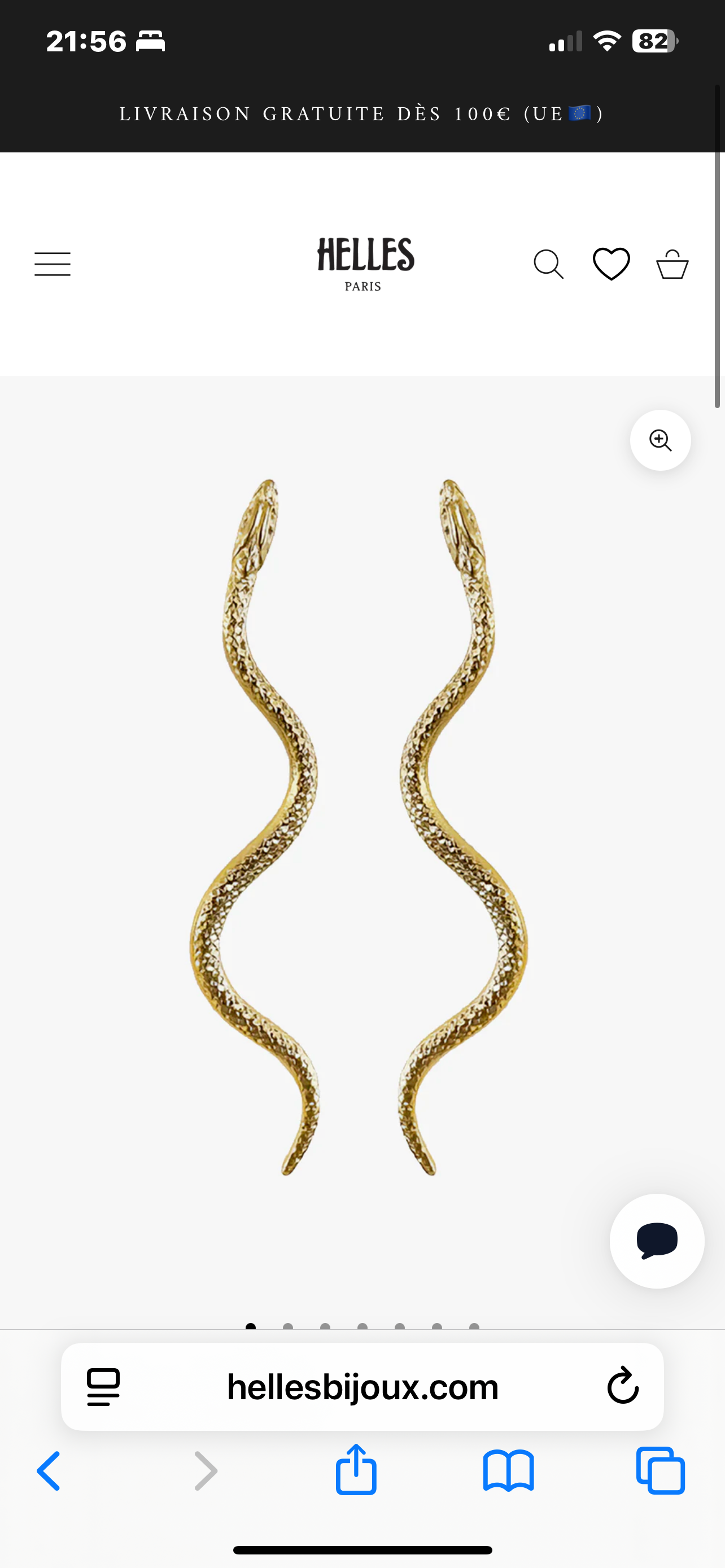The width and height of the screenshot is (725, 1568).
Task: Zoom into the earring product image
Action: pyautogui.click(x=660, y=440)
